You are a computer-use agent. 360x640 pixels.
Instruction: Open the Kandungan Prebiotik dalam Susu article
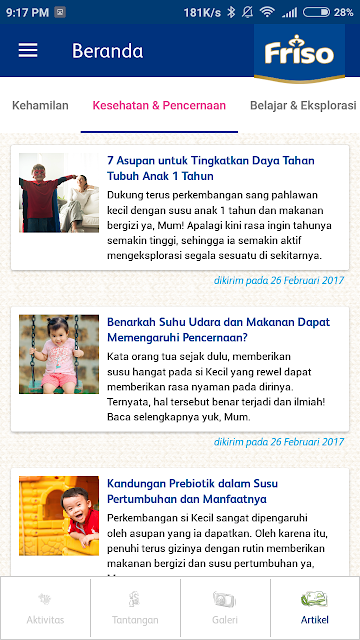tap(180, 522)
